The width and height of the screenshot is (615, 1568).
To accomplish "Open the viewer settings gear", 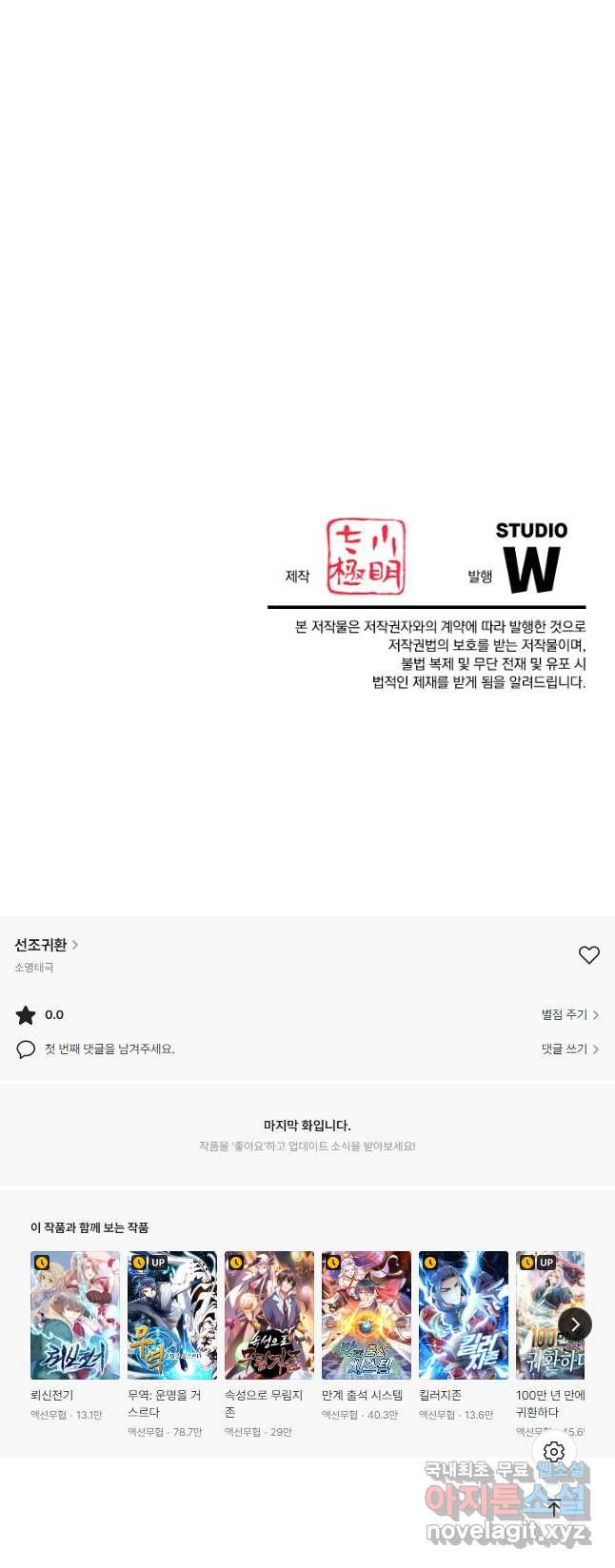I will pos(554,1452).
